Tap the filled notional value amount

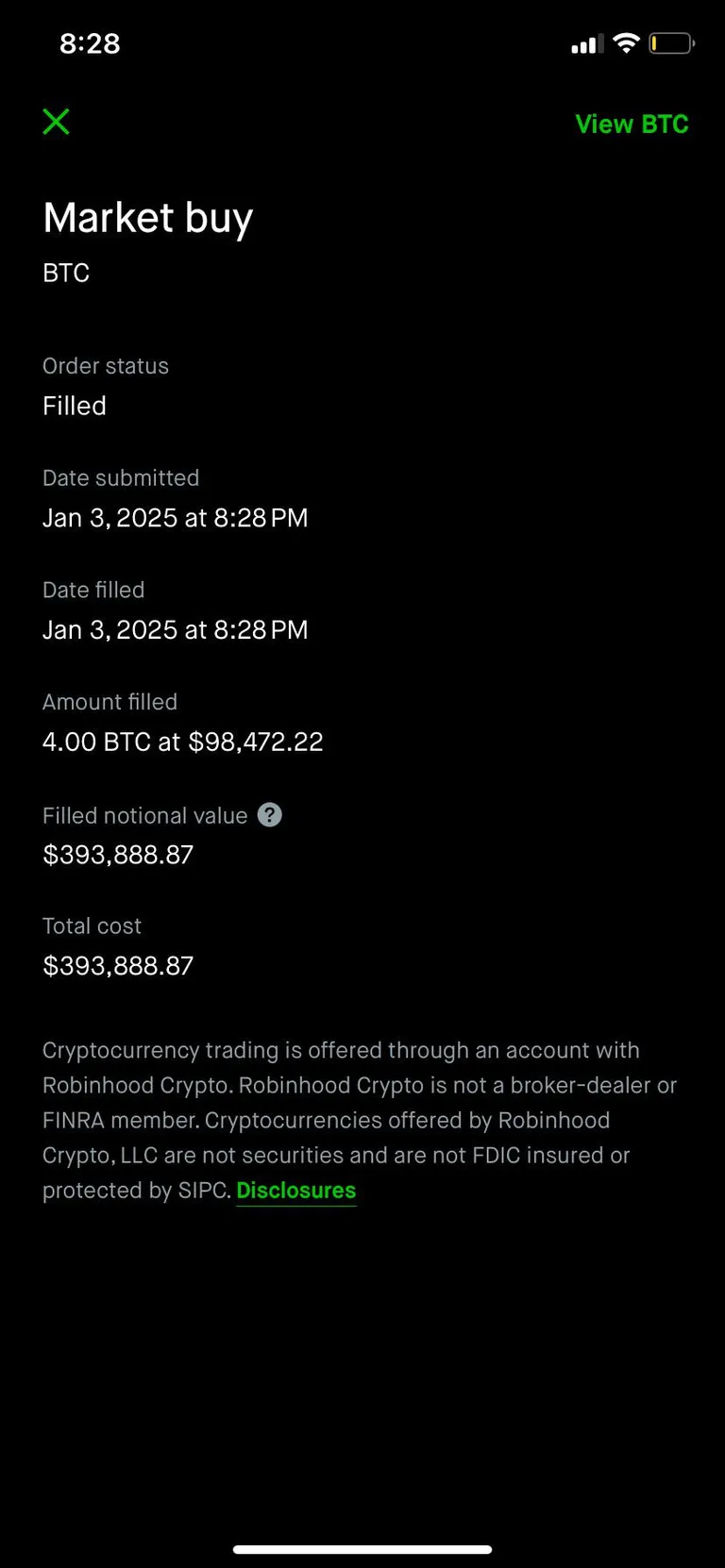[x=117, y=855]
